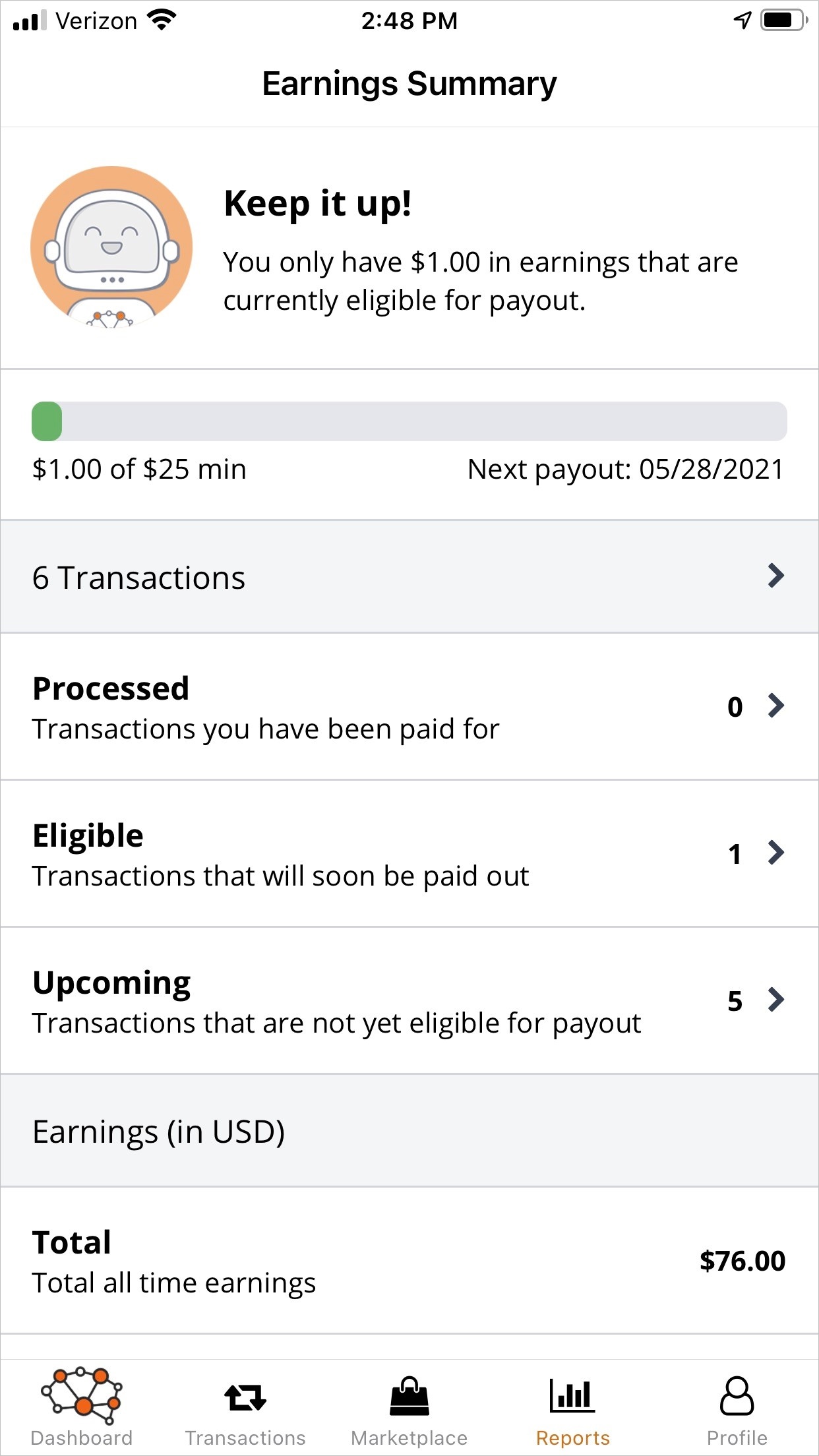Open the 6 Transactions row
Image resolution: width=819 pixels, height=1456 pixels.
click(409, 576)
